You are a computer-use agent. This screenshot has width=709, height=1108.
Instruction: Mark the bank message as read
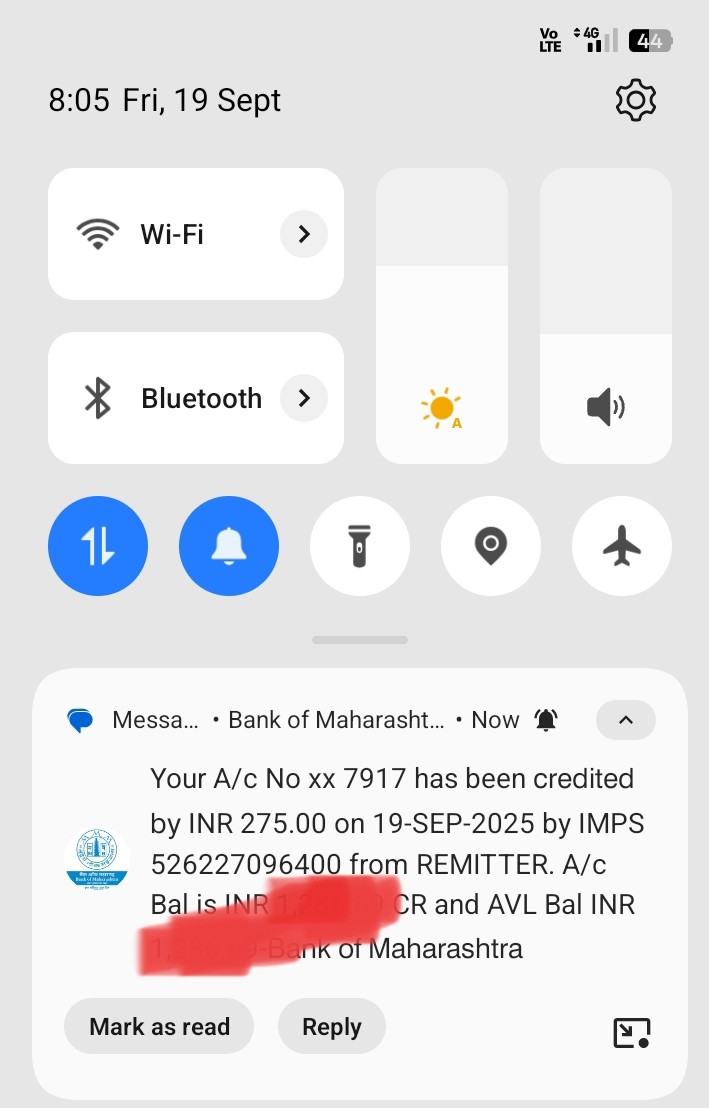click(159, 1026)
